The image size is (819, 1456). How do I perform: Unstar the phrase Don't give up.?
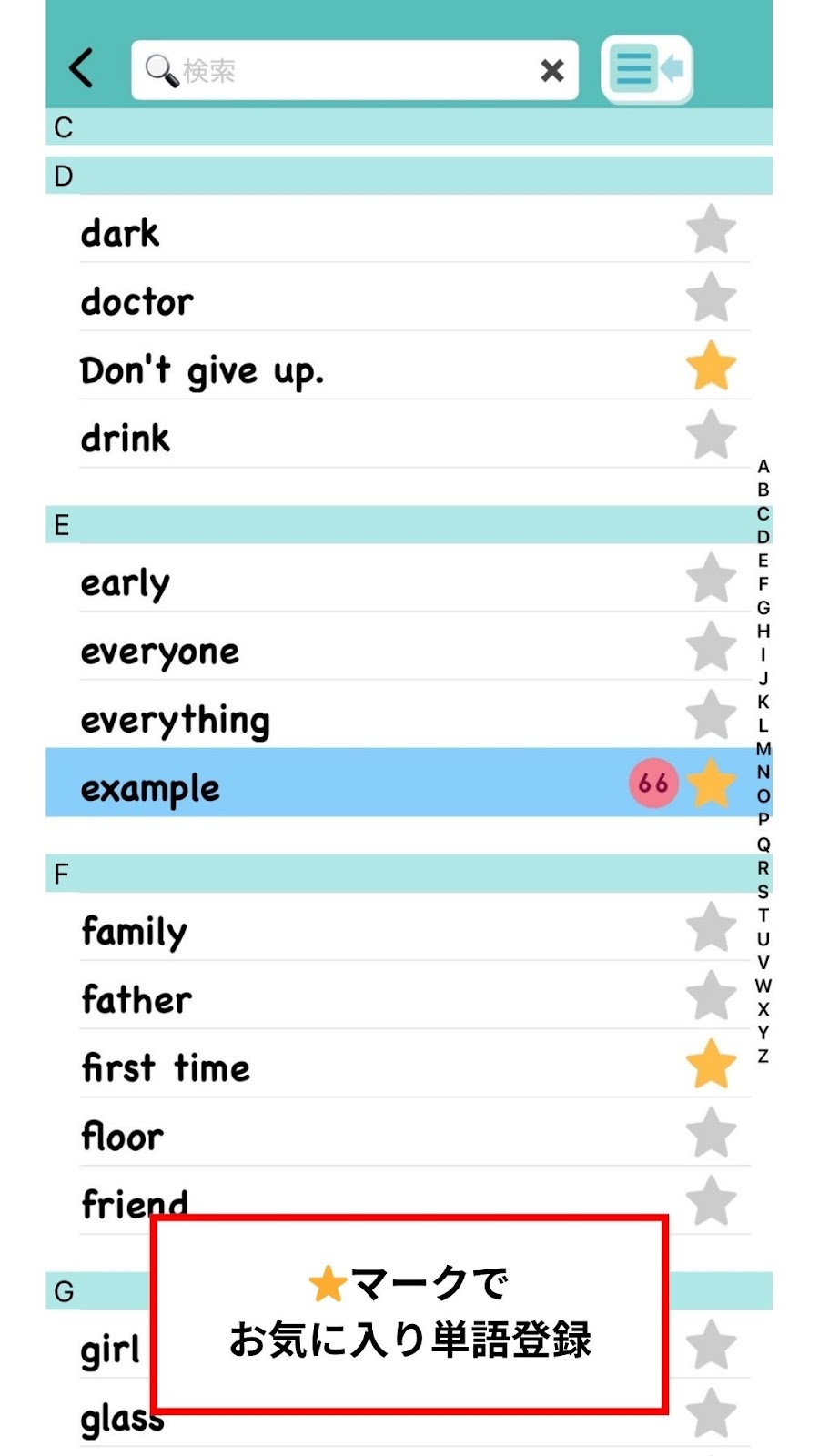point(711,366)
